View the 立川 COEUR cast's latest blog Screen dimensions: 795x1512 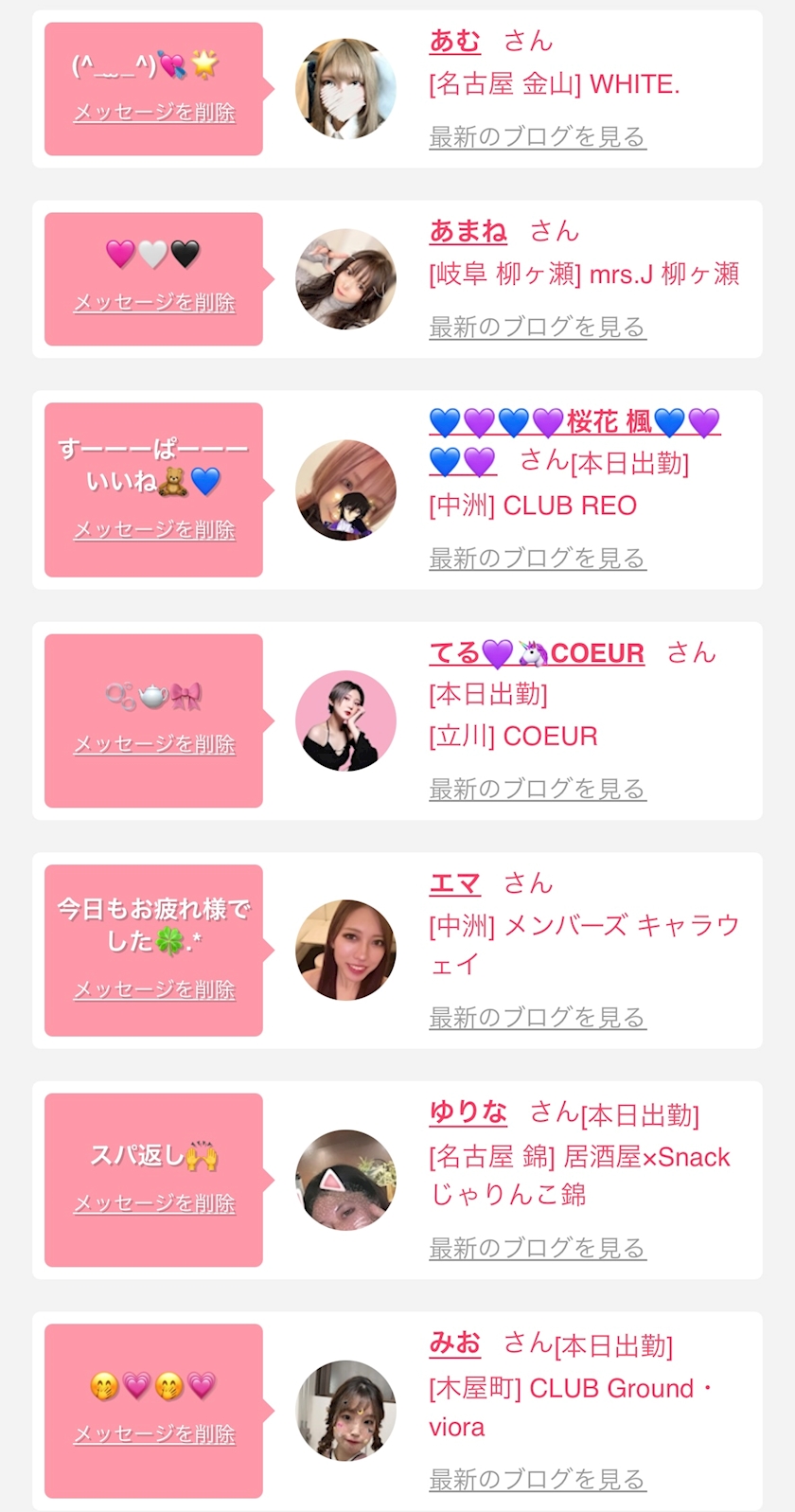[x=537, y=789]
